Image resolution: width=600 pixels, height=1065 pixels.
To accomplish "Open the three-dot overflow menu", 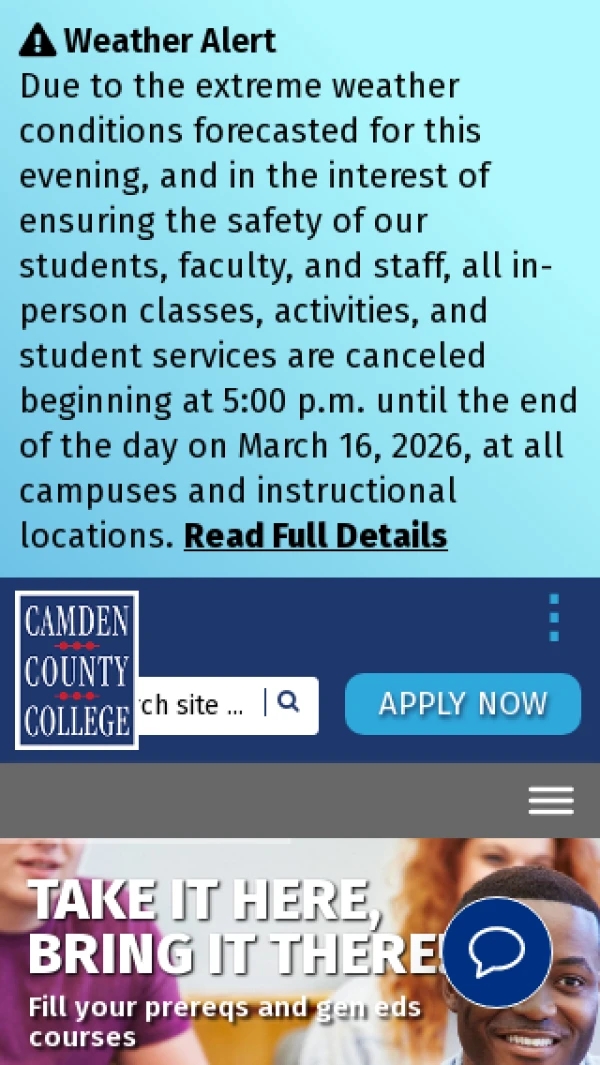I will (554, 618).
